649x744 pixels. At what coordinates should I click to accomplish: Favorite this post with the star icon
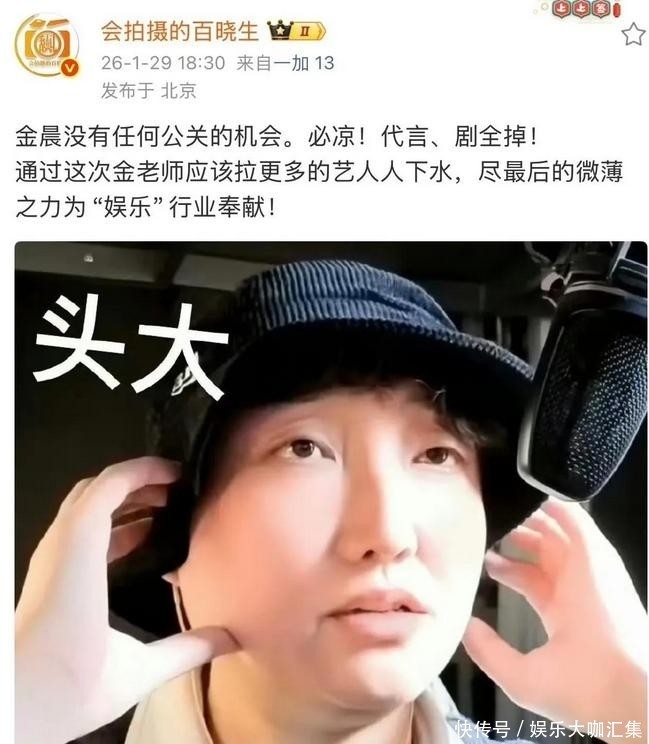tap(632, 35)
